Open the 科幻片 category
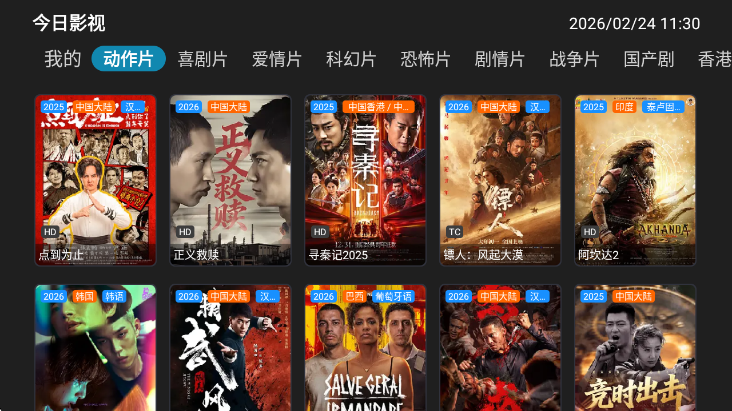Viewport: 732px width, 411px height. pos(351,59)
